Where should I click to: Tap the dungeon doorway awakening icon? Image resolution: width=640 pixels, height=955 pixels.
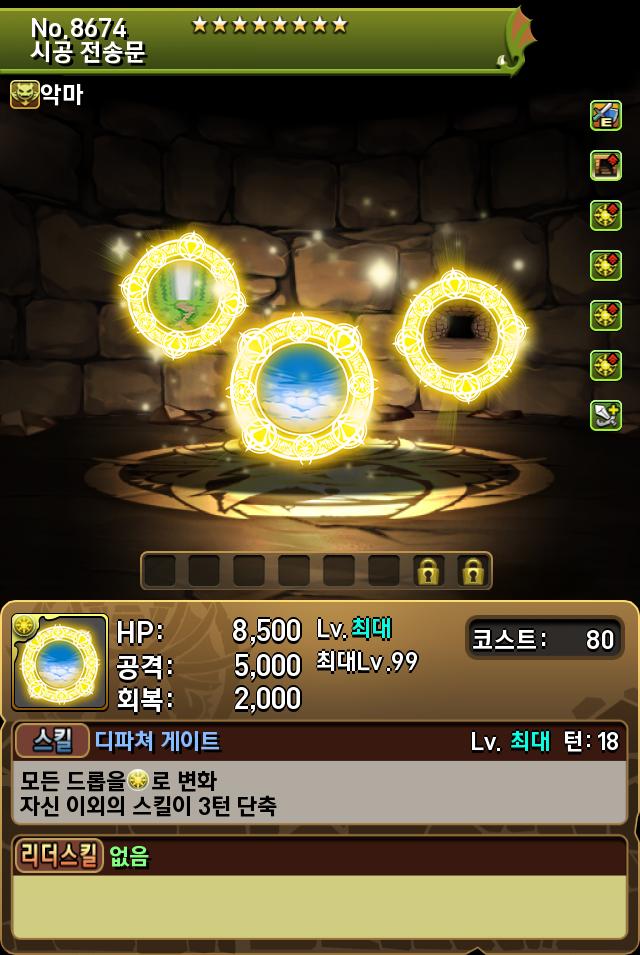(606, 166)
